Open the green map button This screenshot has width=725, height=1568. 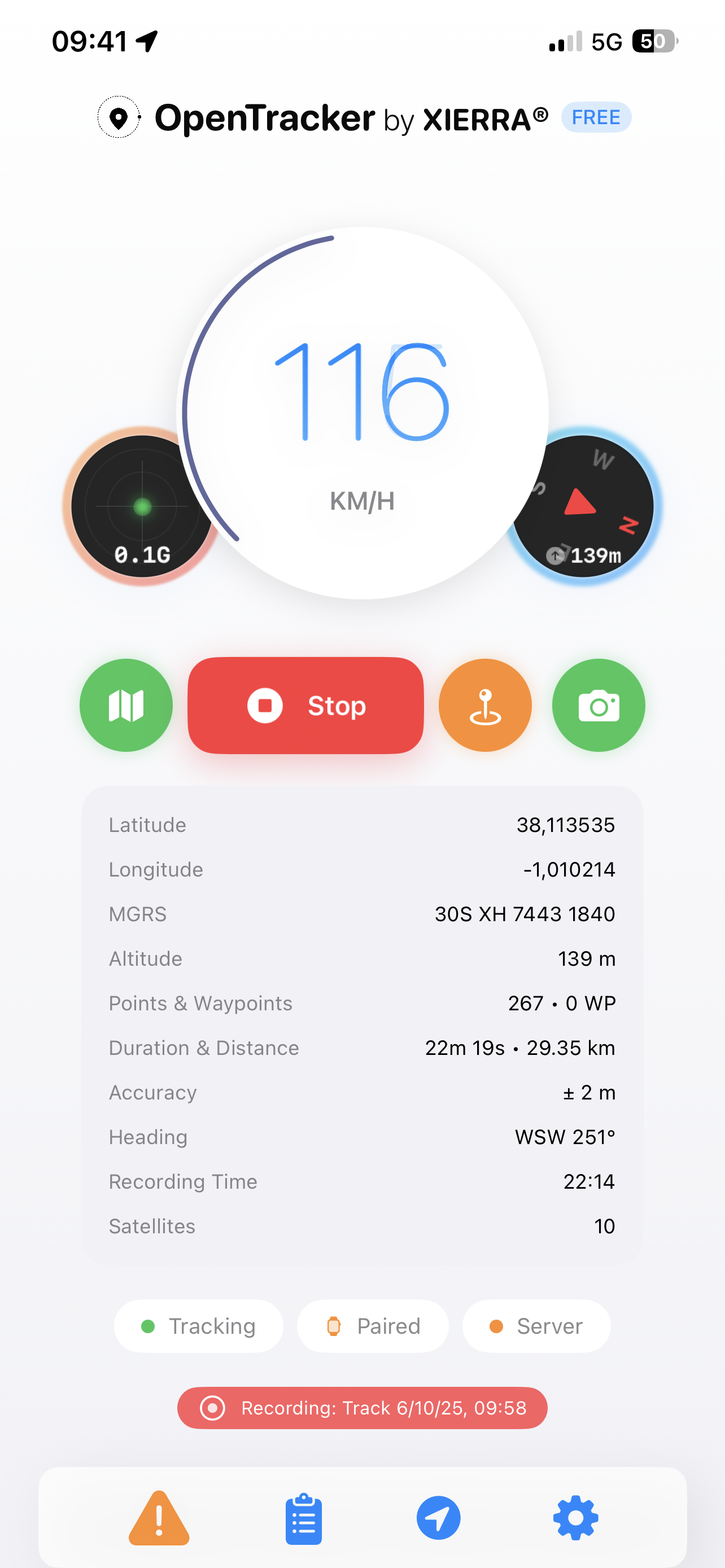click(x=126, y=705)
